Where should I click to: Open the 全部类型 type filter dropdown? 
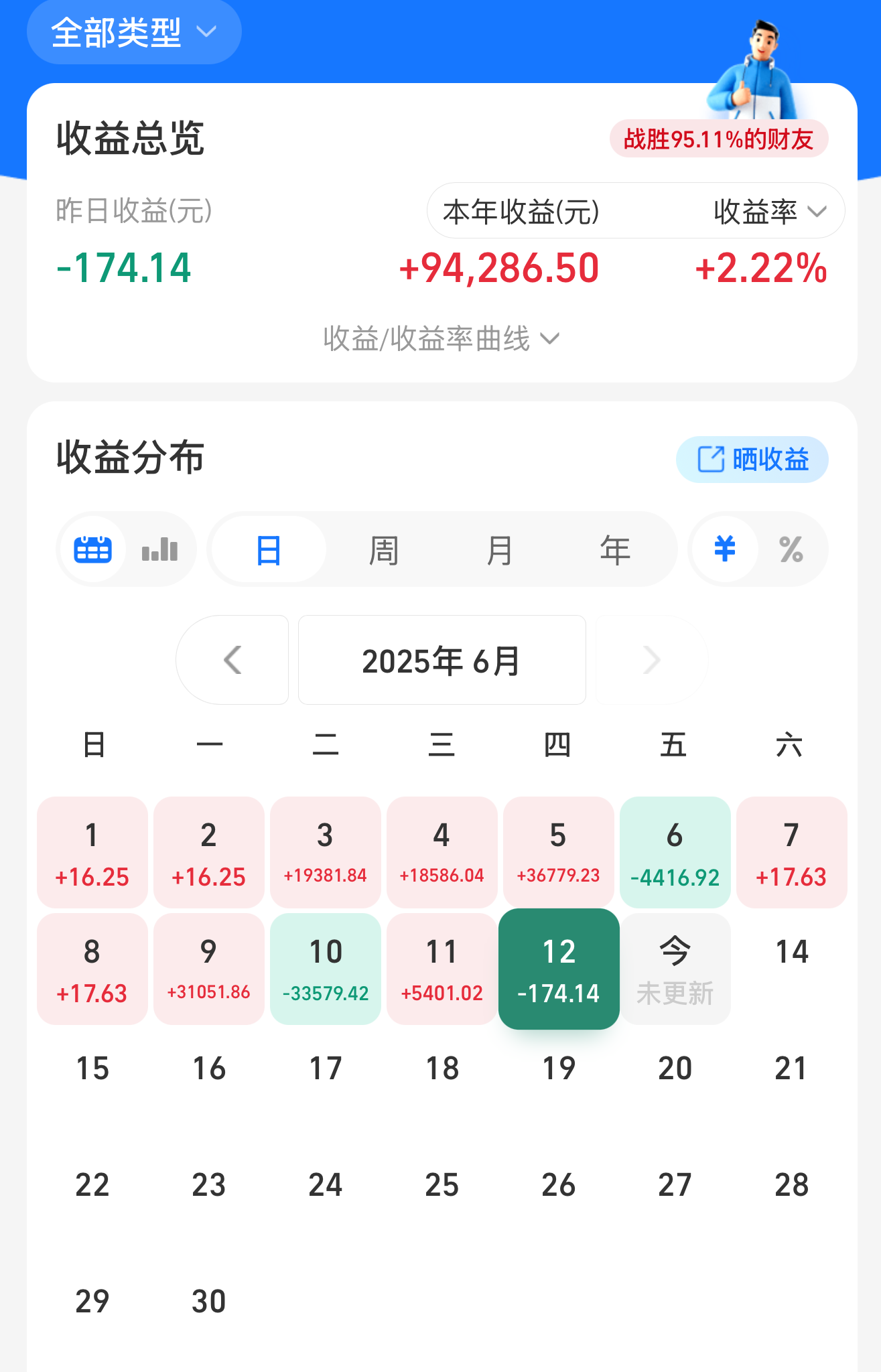tap(134, 32)
